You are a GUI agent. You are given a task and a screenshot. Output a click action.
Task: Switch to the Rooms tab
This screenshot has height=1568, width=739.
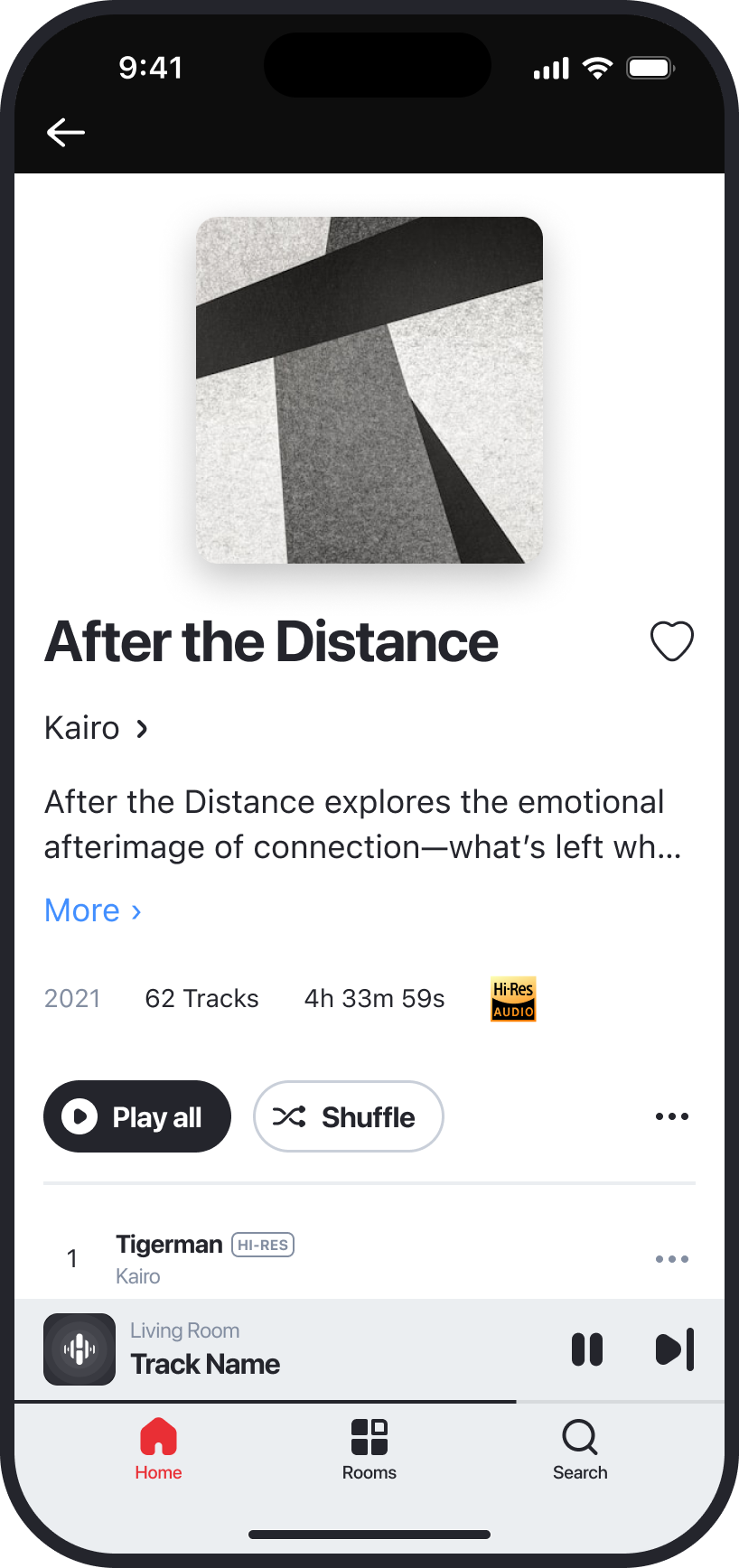(x=369, y=1449)
